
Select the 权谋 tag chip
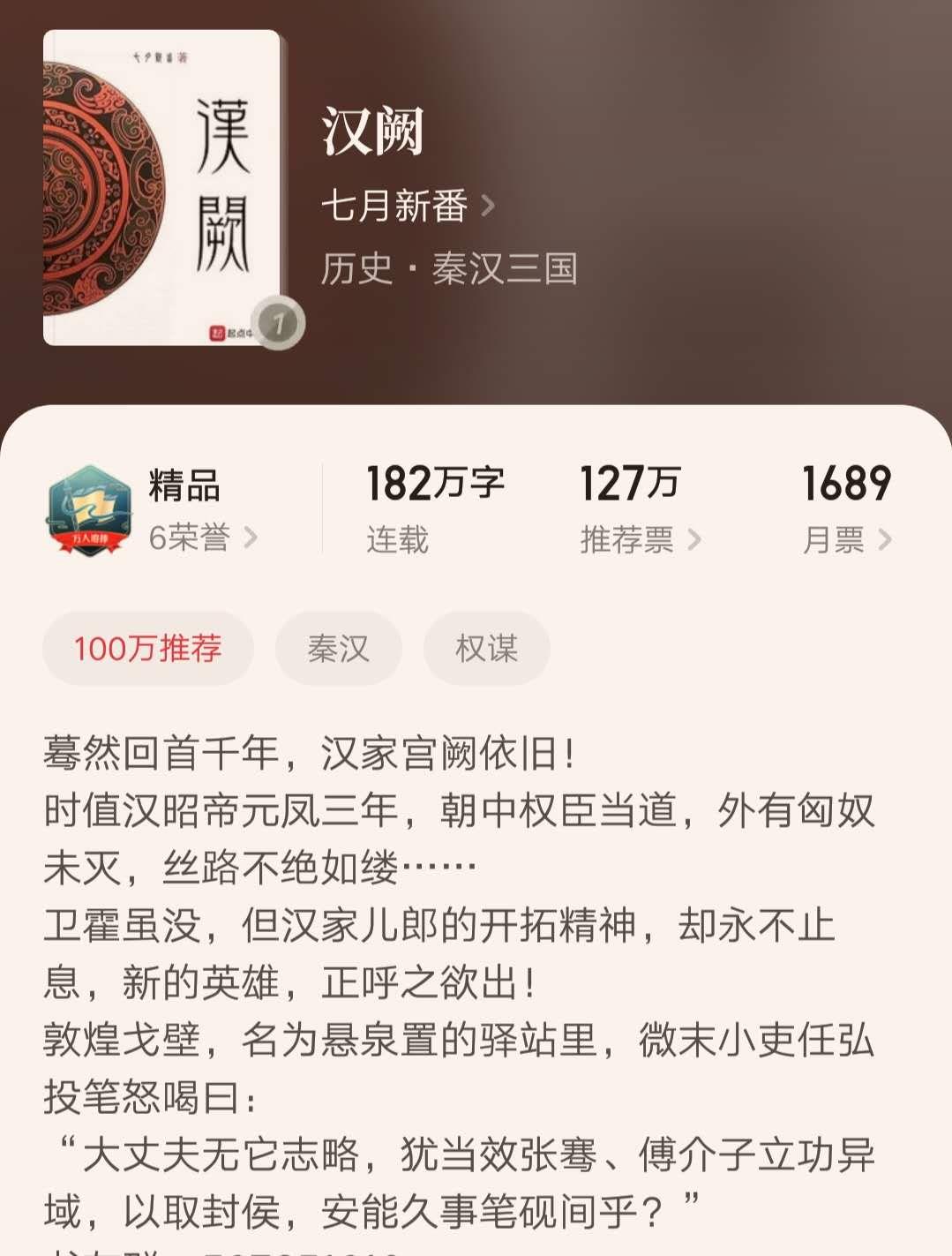pos(486,649)
